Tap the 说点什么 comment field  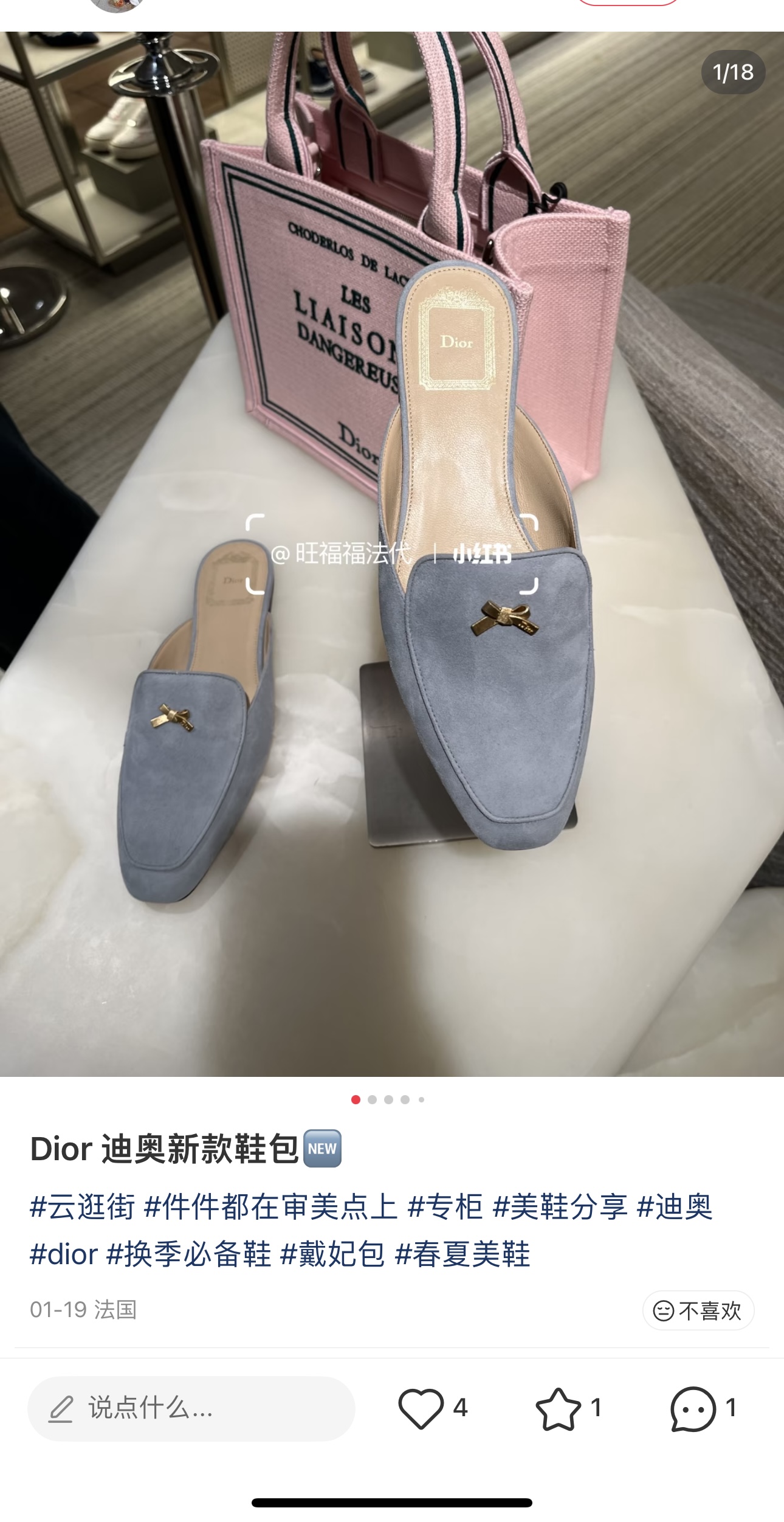pyautogui.click(x=191, y=1408)
